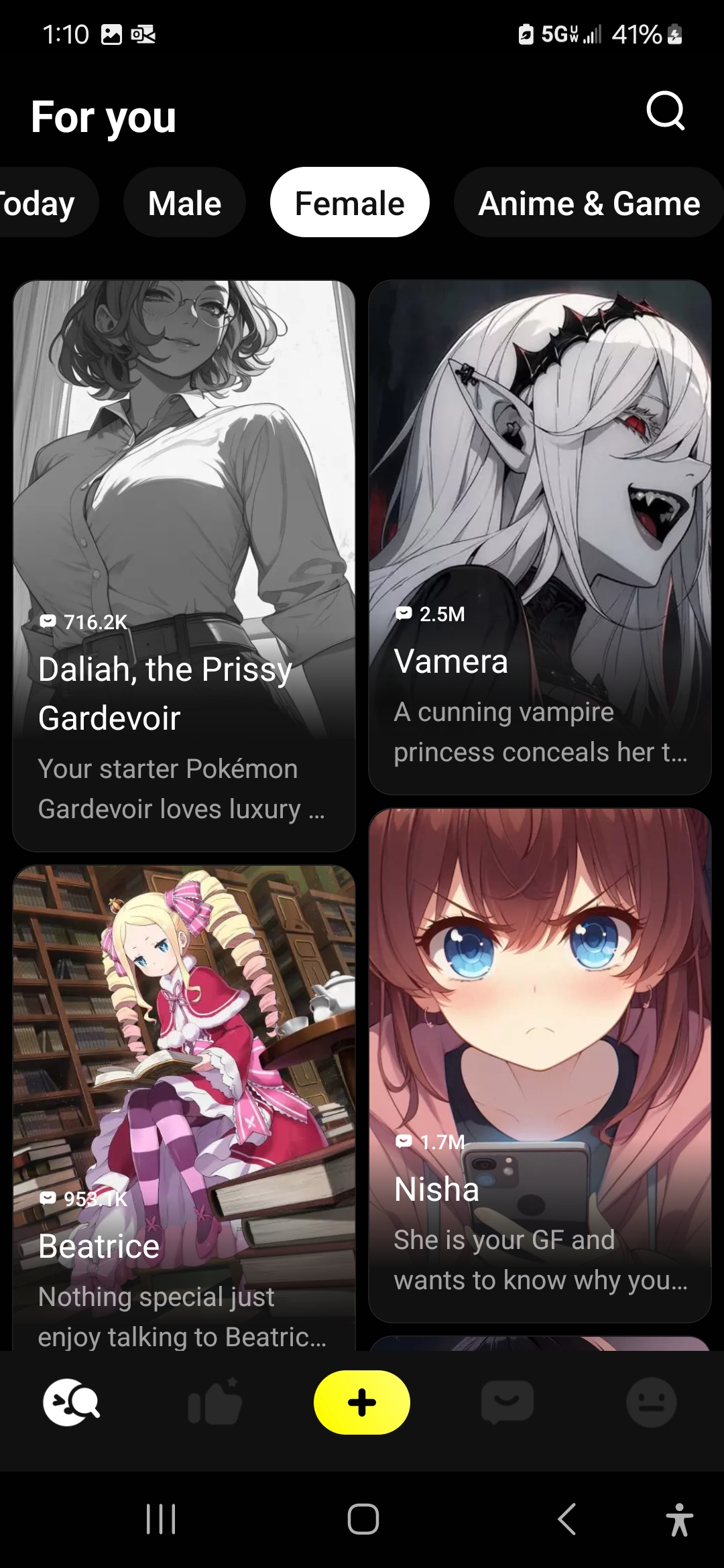Go back using system back button
724x1568 pixels.
click(567, 1518)
